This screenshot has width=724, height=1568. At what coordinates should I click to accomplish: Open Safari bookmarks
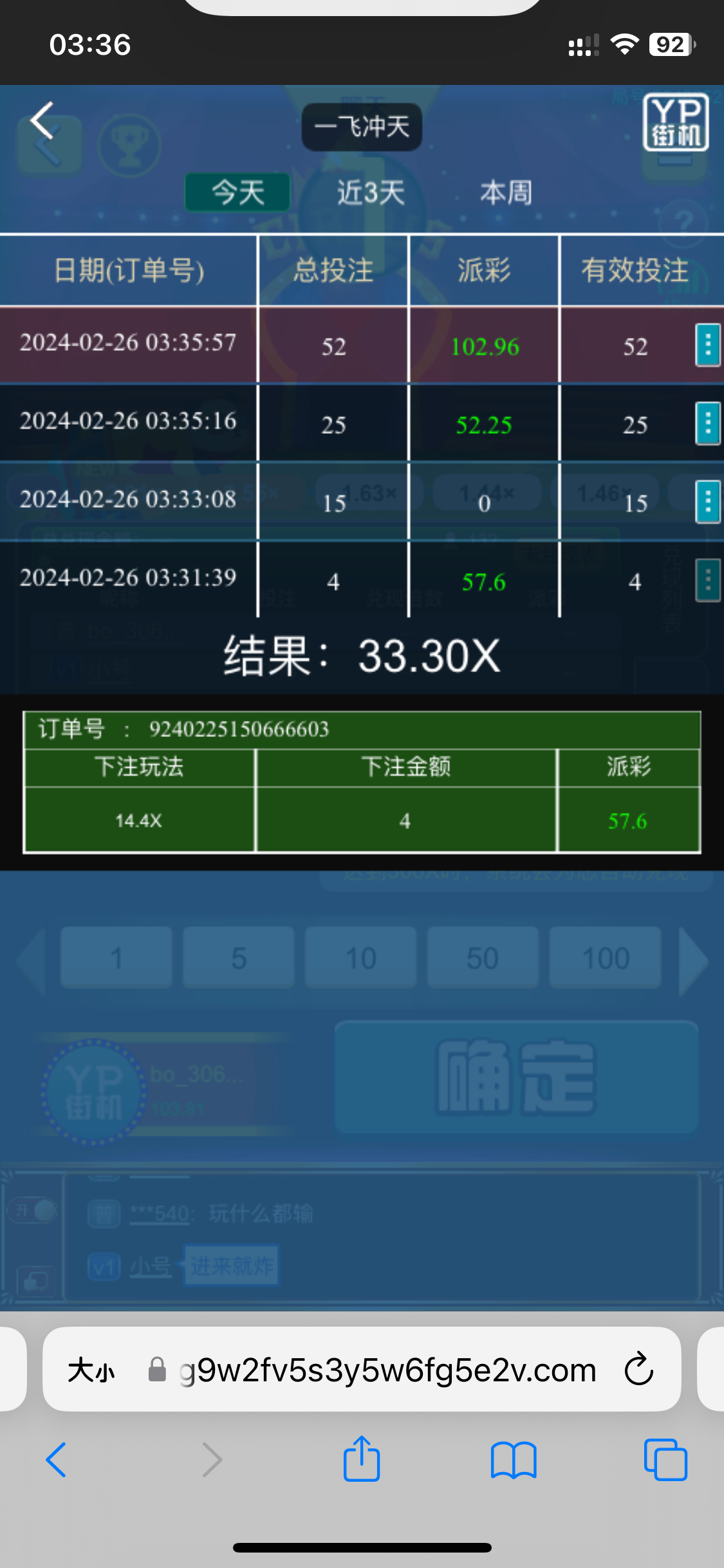click(513, 1459)
